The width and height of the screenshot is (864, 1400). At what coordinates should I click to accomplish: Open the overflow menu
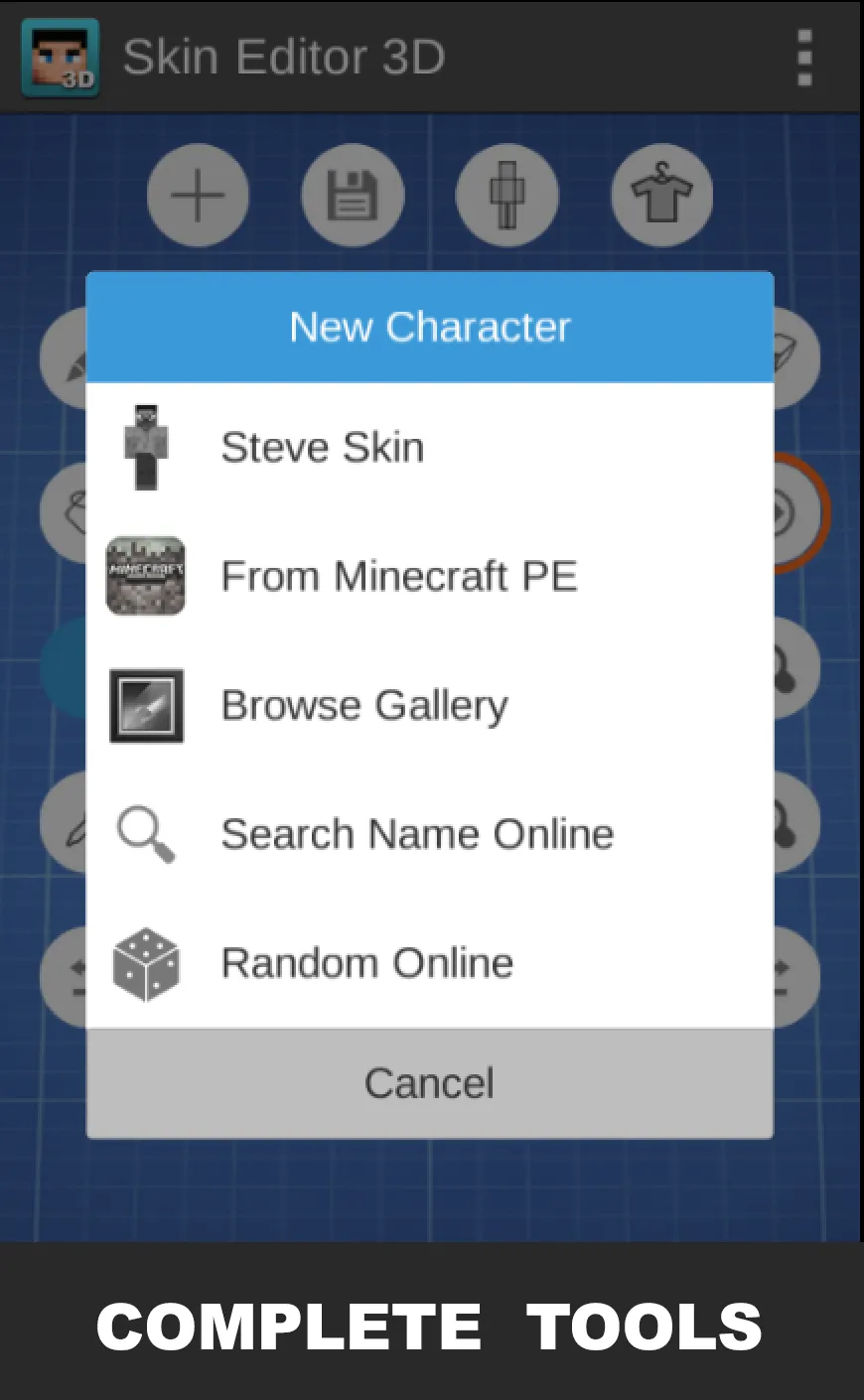804,57
